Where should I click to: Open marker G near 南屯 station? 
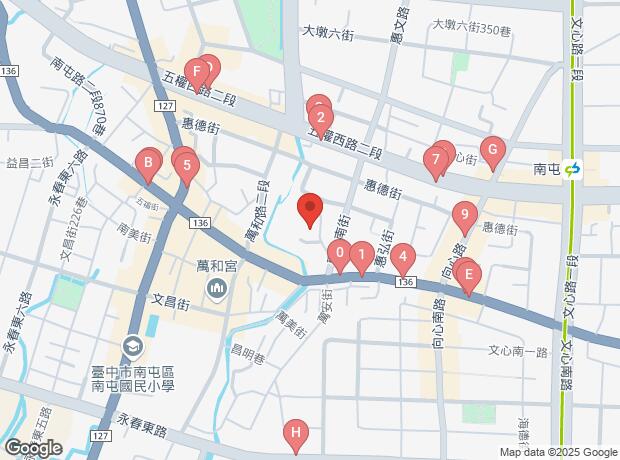tap(490, 151)
